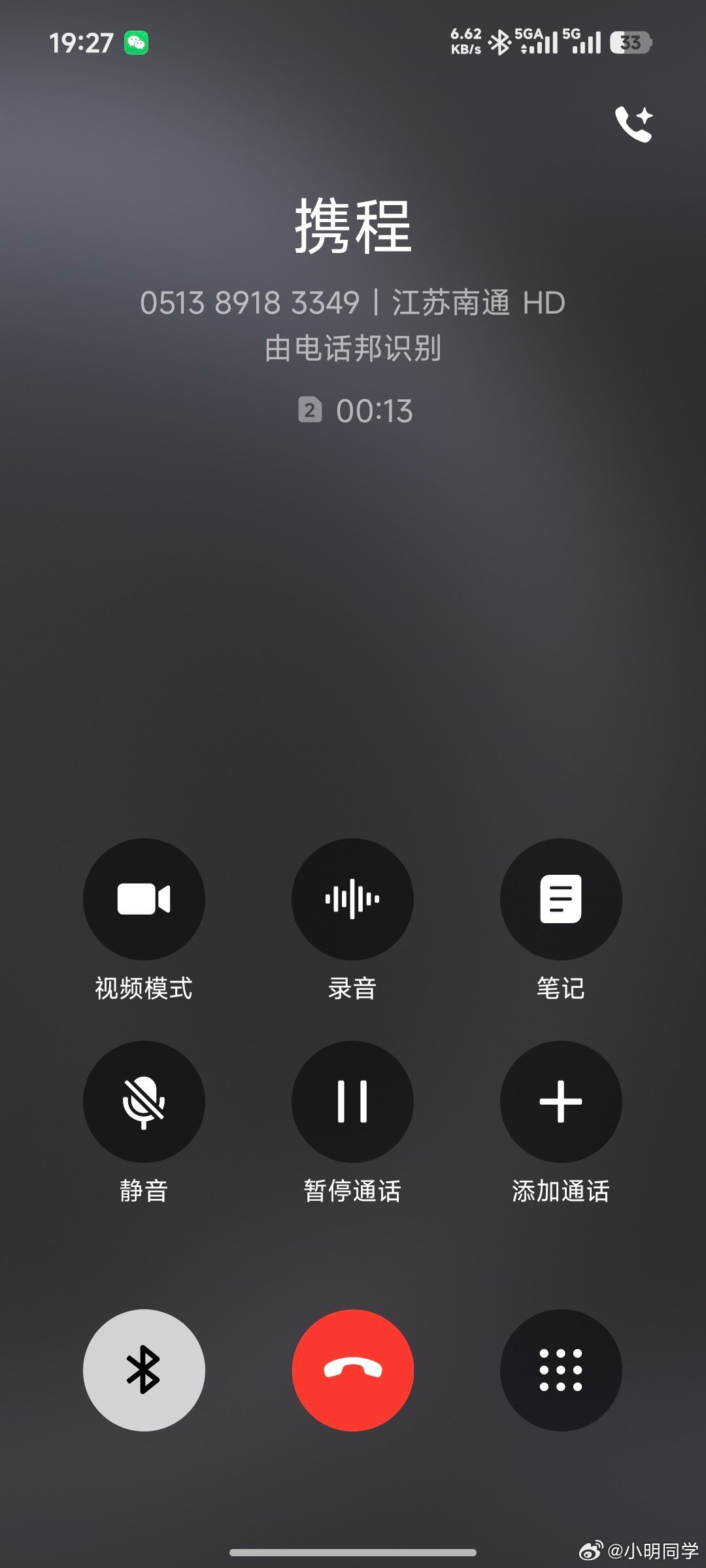Tap the 00:13 call timer
This screenshot has width=706, height=1568.
[x=376, y=410]
